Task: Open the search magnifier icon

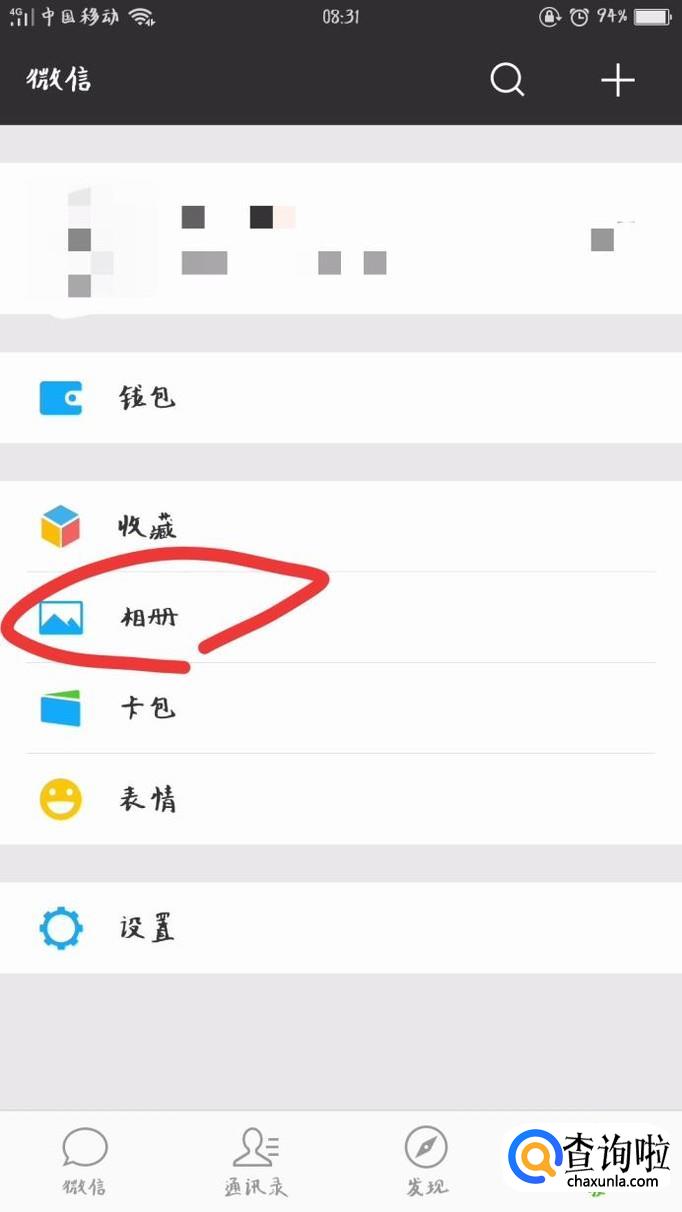Action: tap(507, 80)
